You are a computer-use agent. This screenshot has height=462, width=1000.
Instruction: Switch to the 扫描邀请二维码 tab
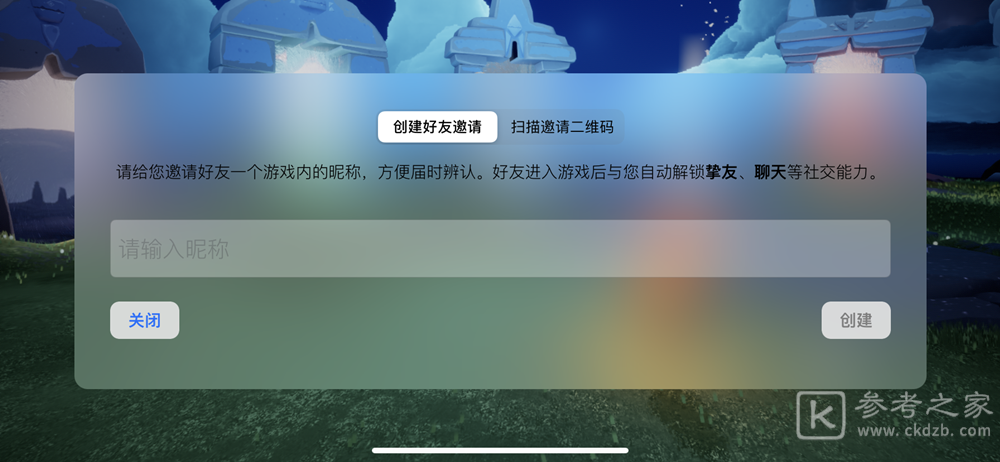click(x=561, y=127)
